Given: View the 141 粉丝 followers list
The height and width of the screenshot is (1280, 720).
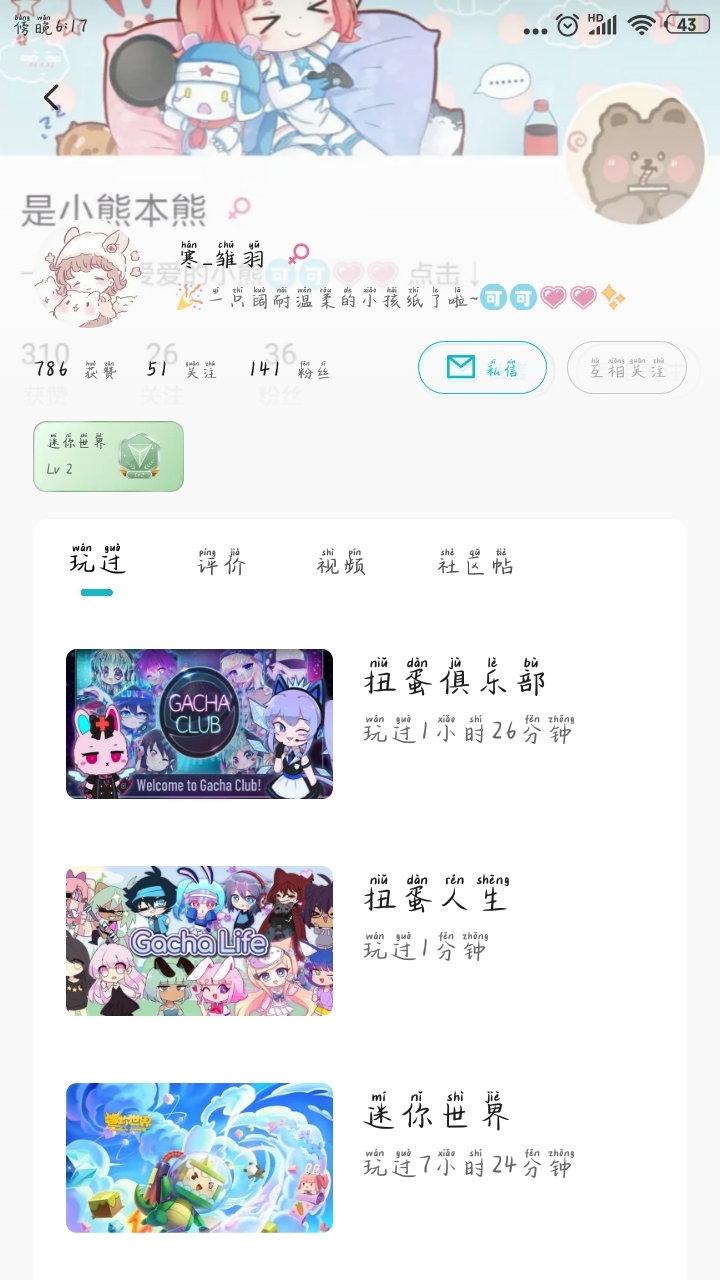Looking at the screenshot, I should (x=289, y=370).
